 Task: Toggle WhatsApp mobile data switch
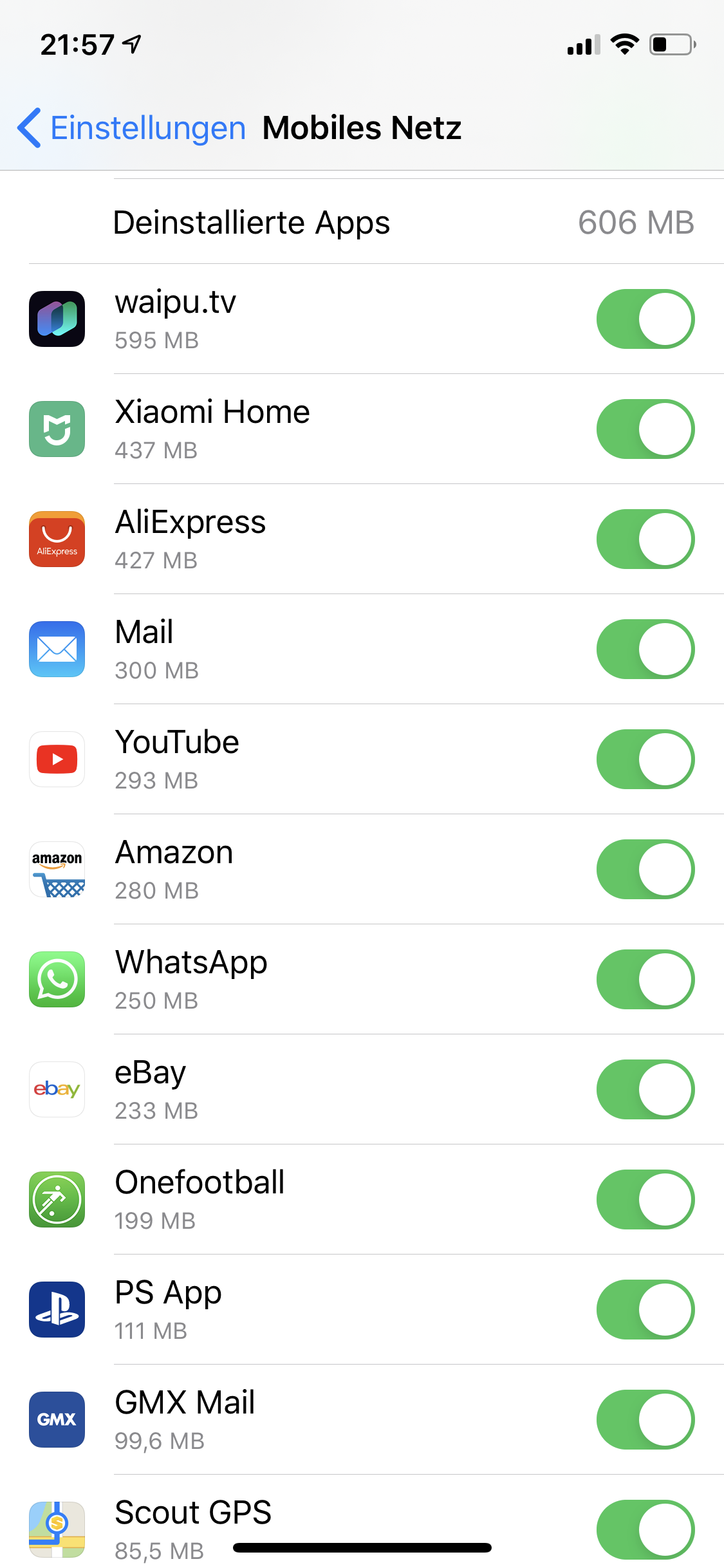click(x=645, y=980)
